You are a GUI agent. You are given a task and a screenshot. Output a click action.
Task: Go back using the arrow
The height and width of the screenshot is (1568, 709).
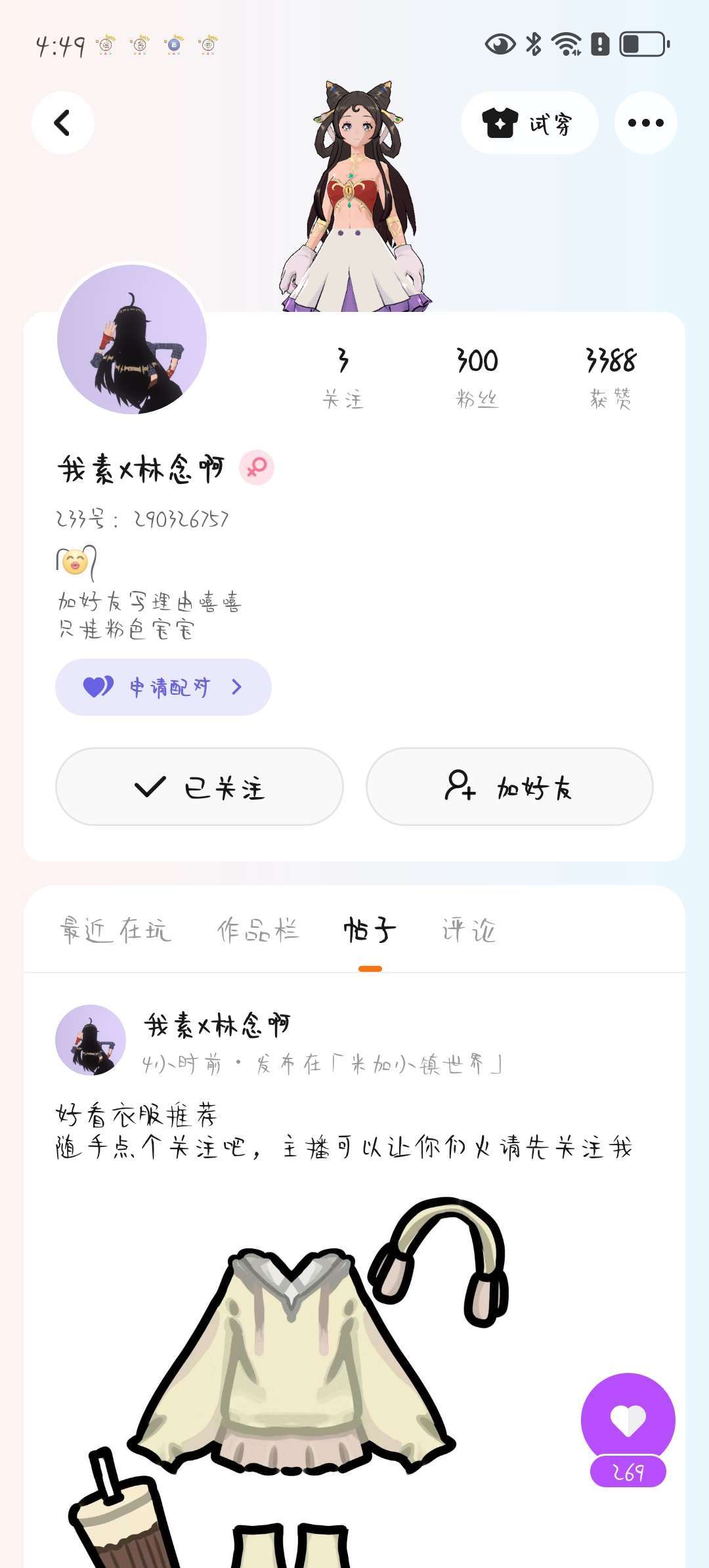coord(62,123)
